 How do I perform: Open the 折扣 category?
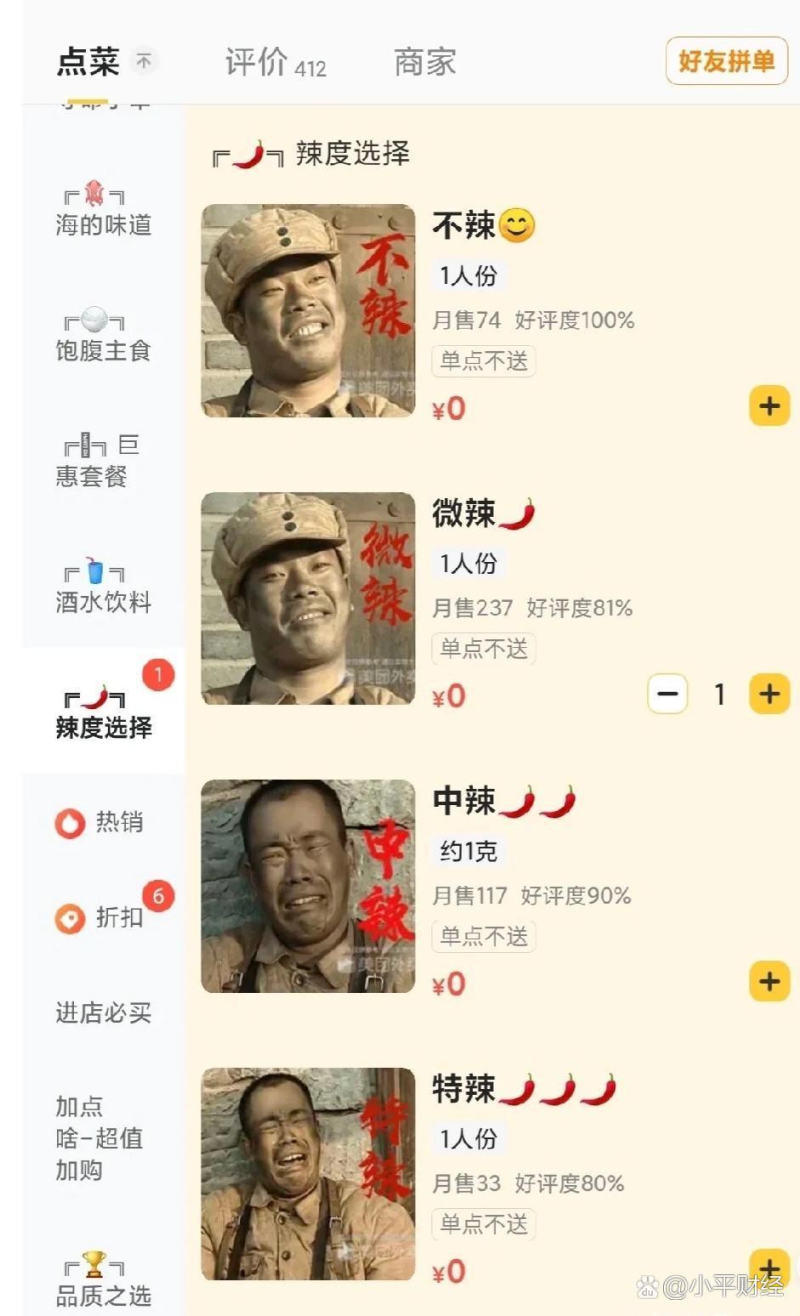(x=99, y=918)
